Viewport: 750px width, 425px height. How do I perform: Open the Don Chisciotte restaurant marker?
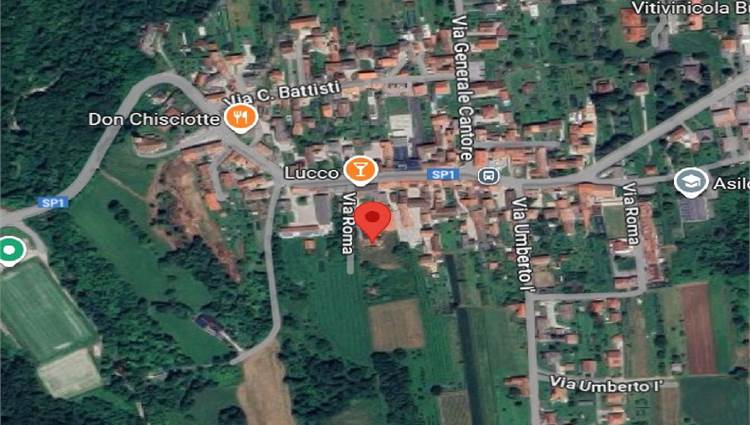click(x=241, y=119)
